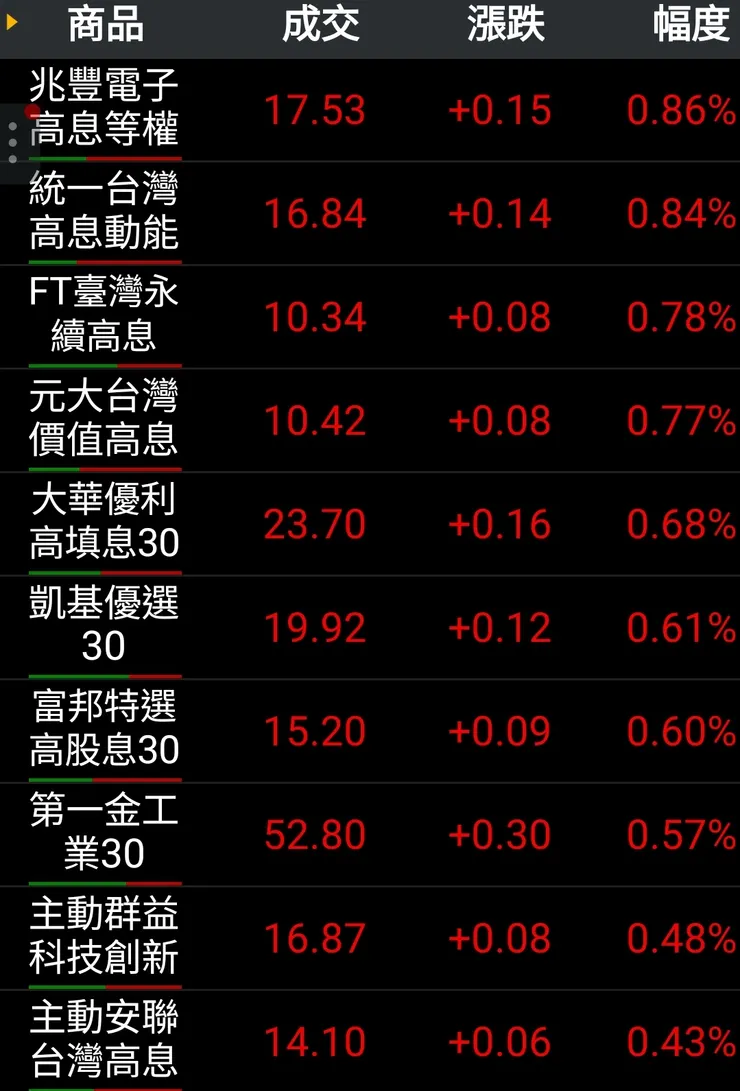Open the 兆豐電子高息等權 quote row
740x1091 pixels.
click(105, 108)
